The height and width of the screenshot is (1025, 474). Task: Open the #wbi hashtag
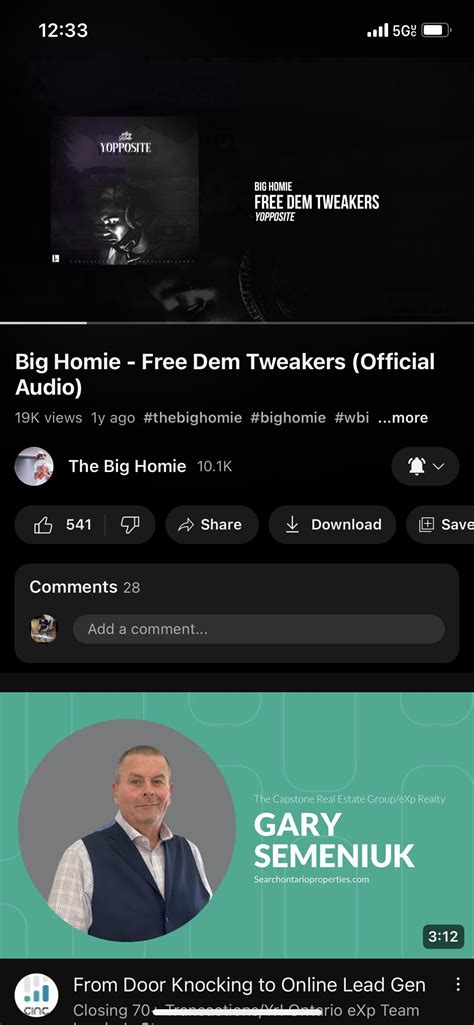[352, 418]
